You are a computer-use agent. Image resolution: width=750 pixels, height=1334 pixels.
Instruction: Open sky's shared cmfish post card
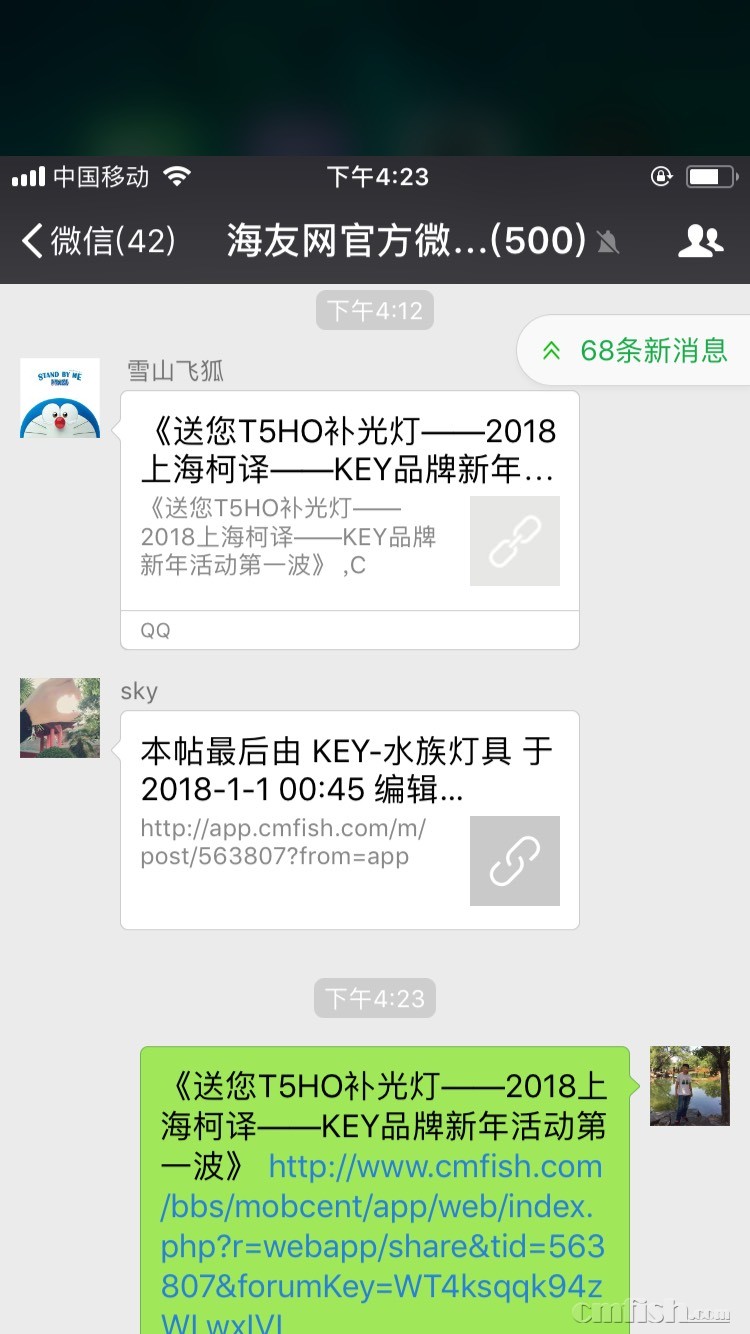349,820
